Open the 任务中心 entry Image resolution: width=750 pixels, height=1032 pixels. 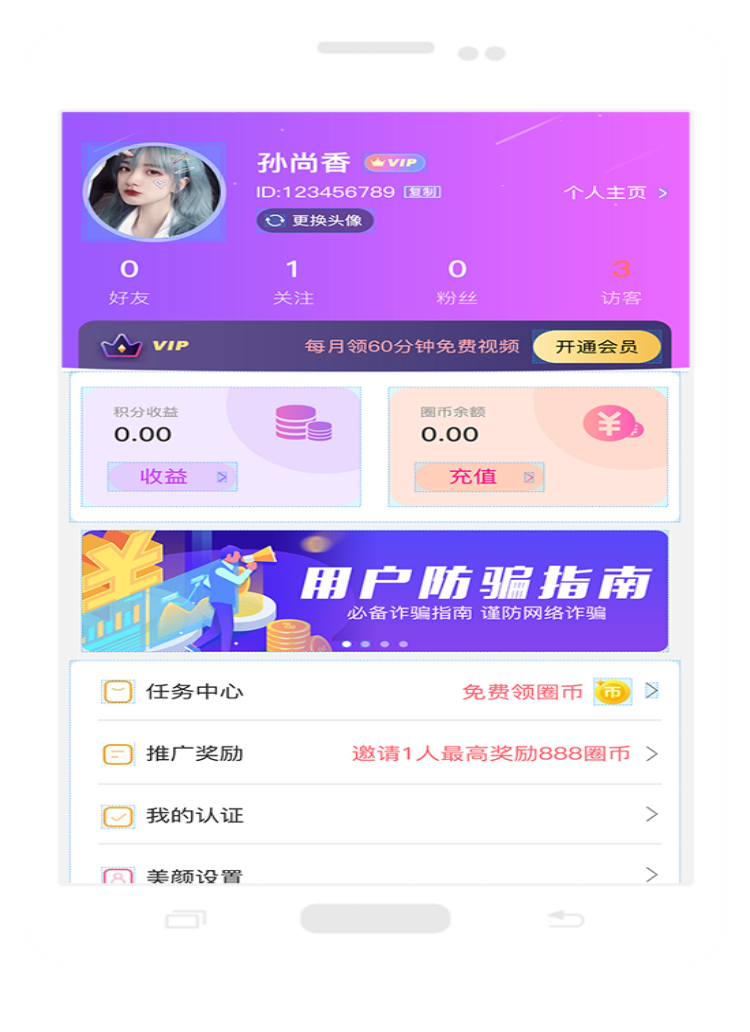[200, 690]
